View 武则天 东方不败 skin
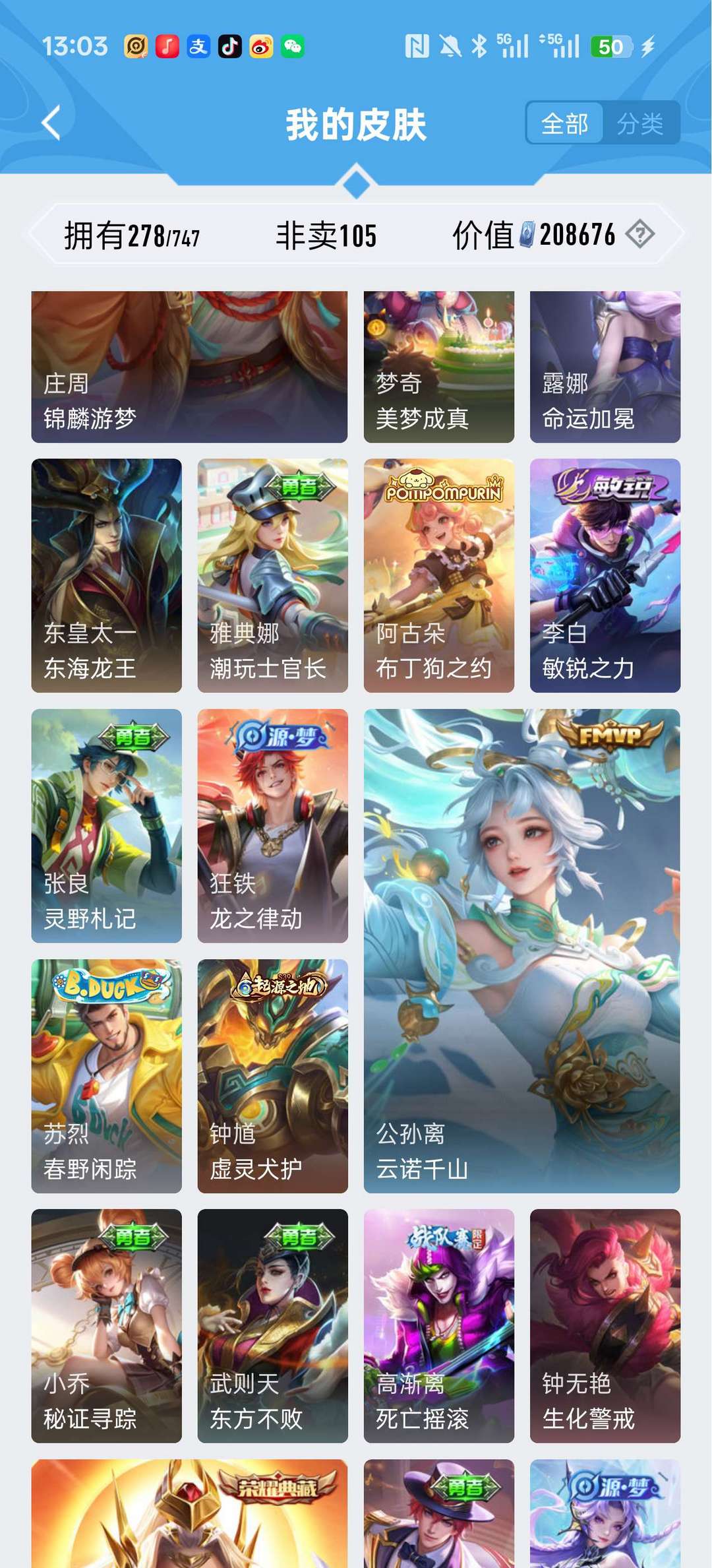Screen dimensions: 712x1568 (272, 1325)
